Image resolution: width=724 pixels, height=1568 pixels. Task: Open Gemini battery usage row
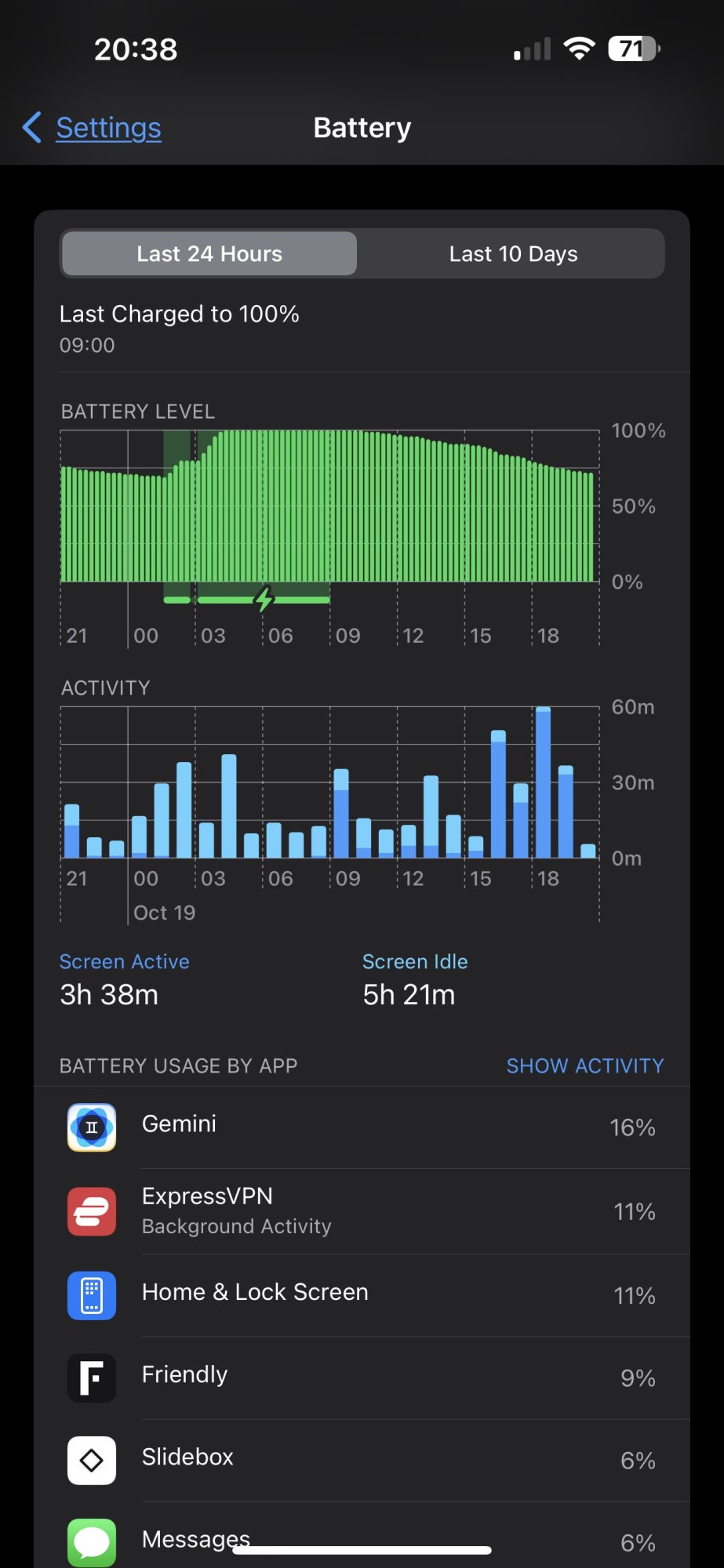(362, 1127)
